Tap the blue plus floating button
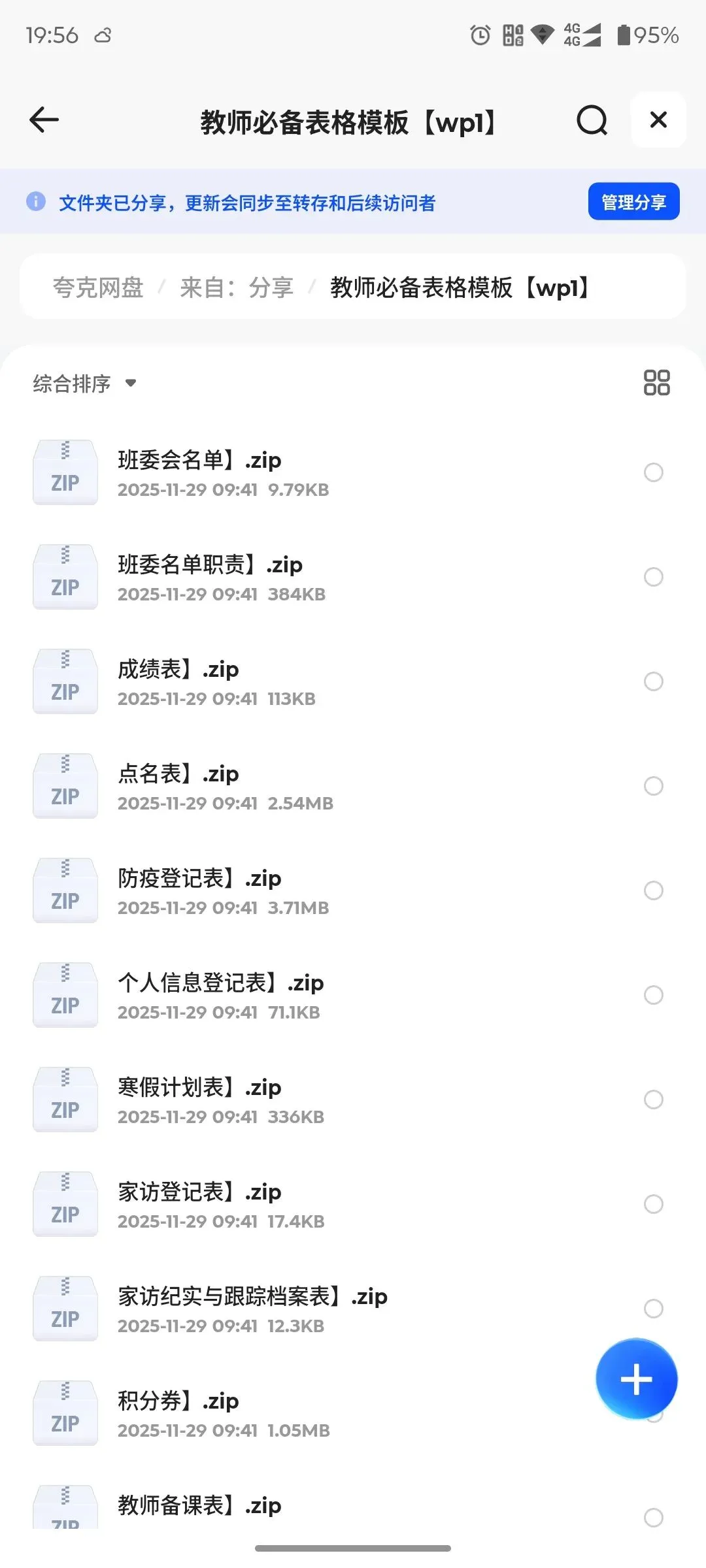706x1568 pixels. (x=636, y=1379)
